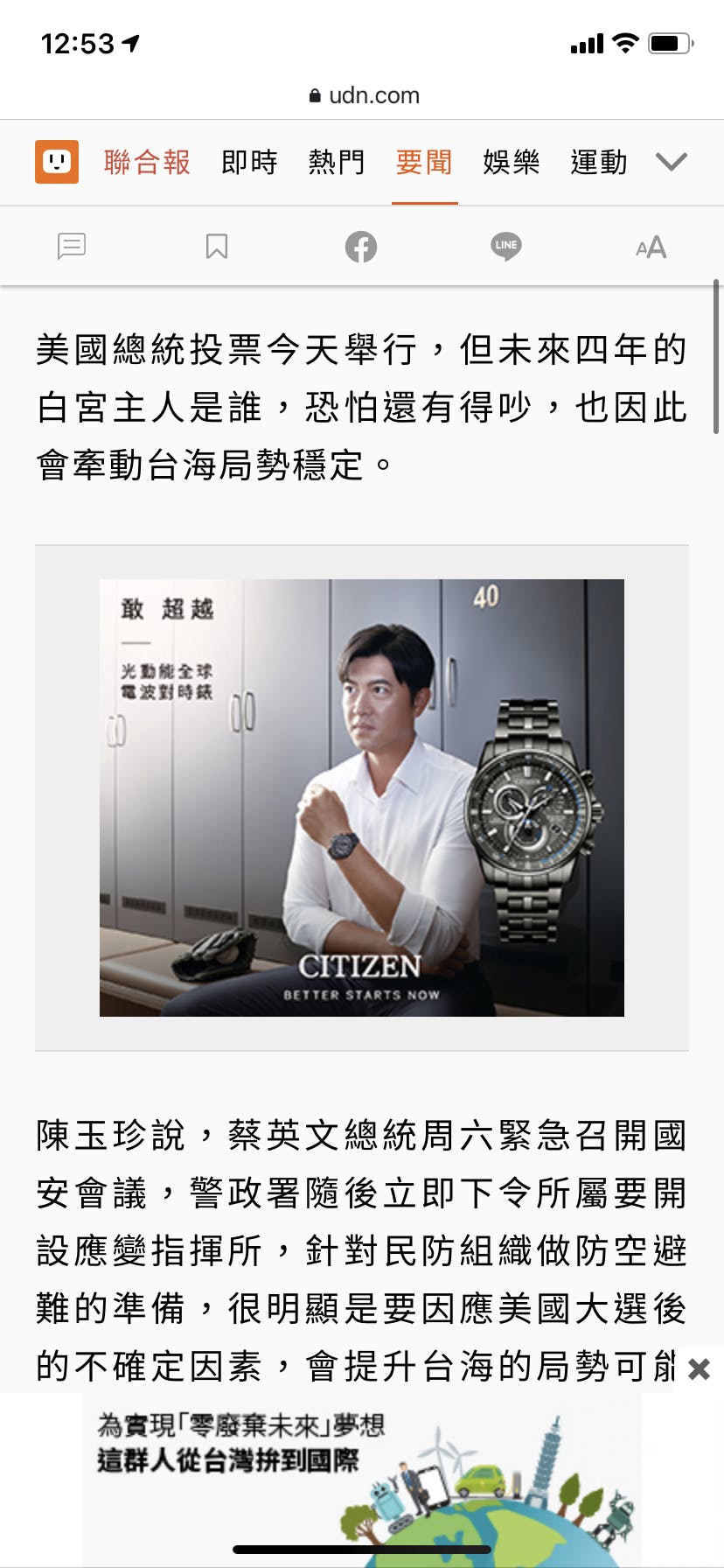Switch to the 即時 tab
Screen dimensions: 724x1568
coord(249,162)
